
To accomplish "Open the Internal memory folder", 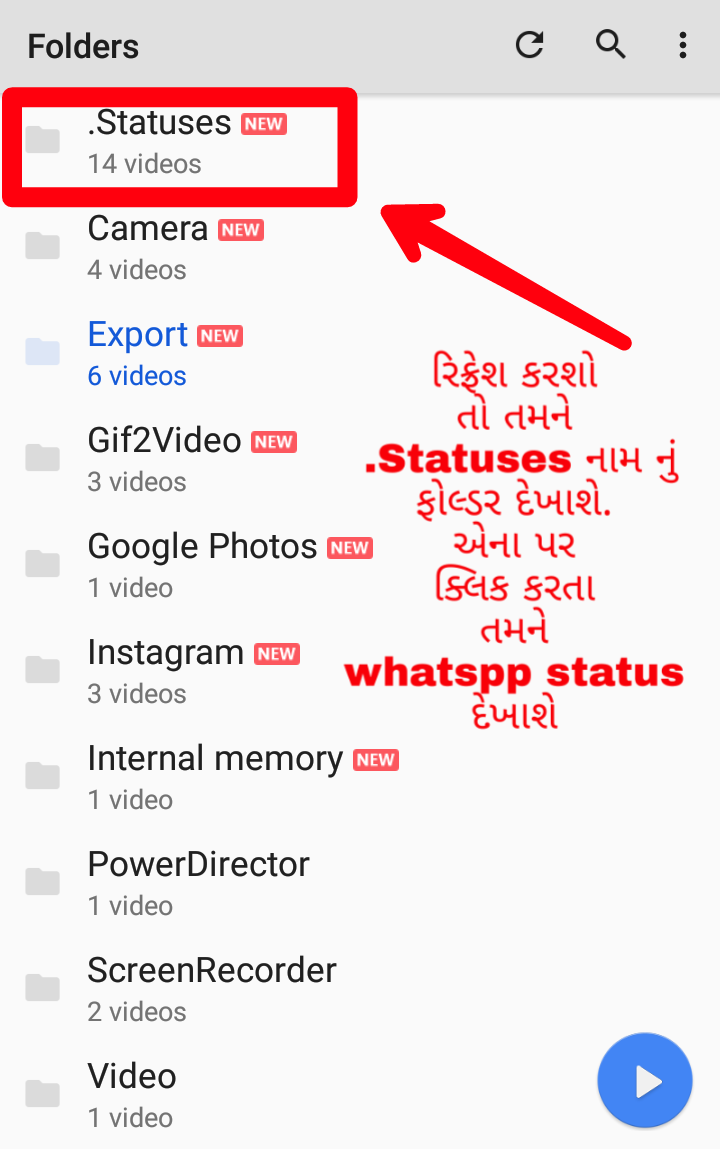I will pos(215,777).
